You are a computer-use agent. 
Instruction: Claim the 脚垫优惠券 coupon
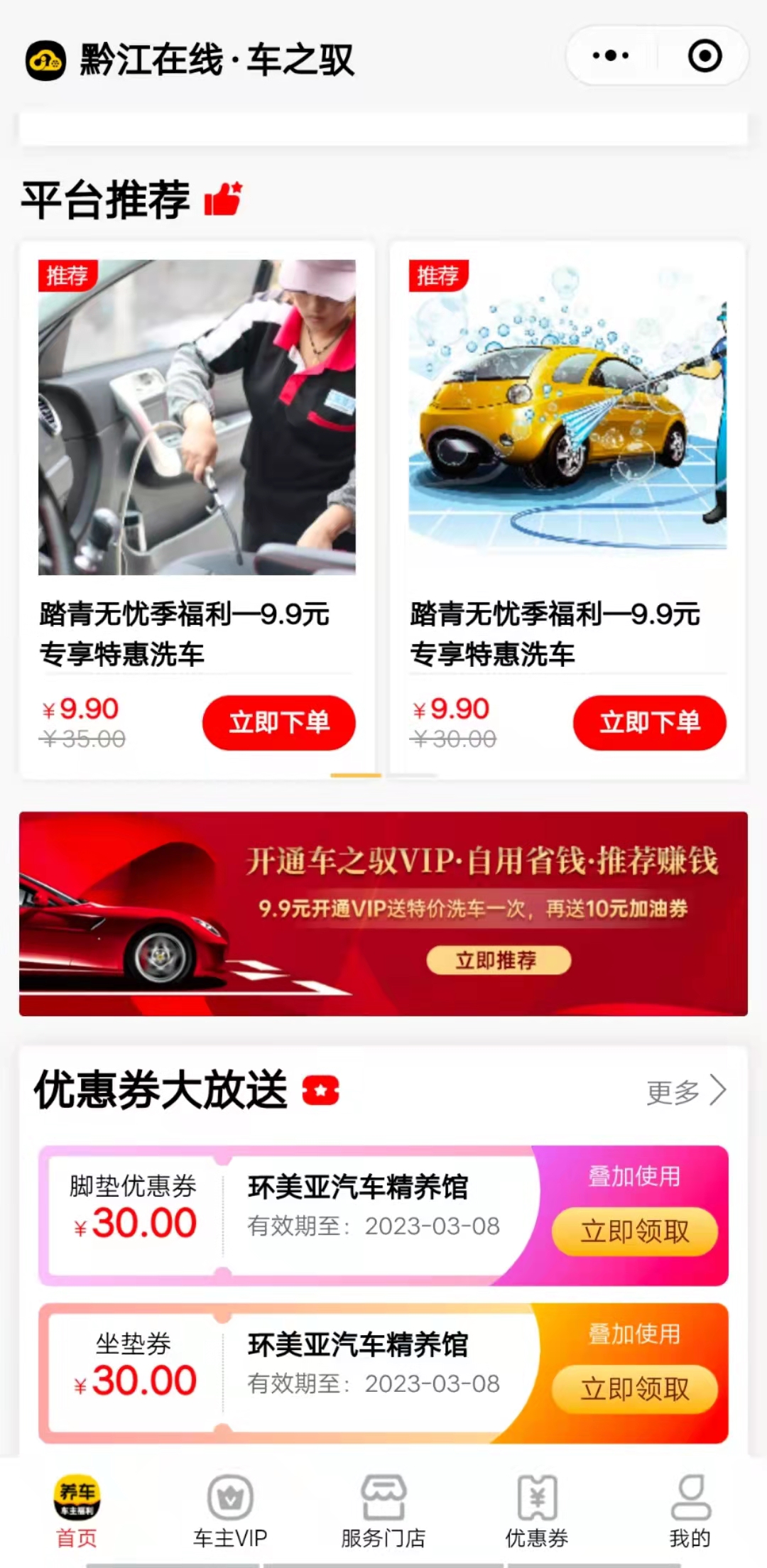point(634,1231)
